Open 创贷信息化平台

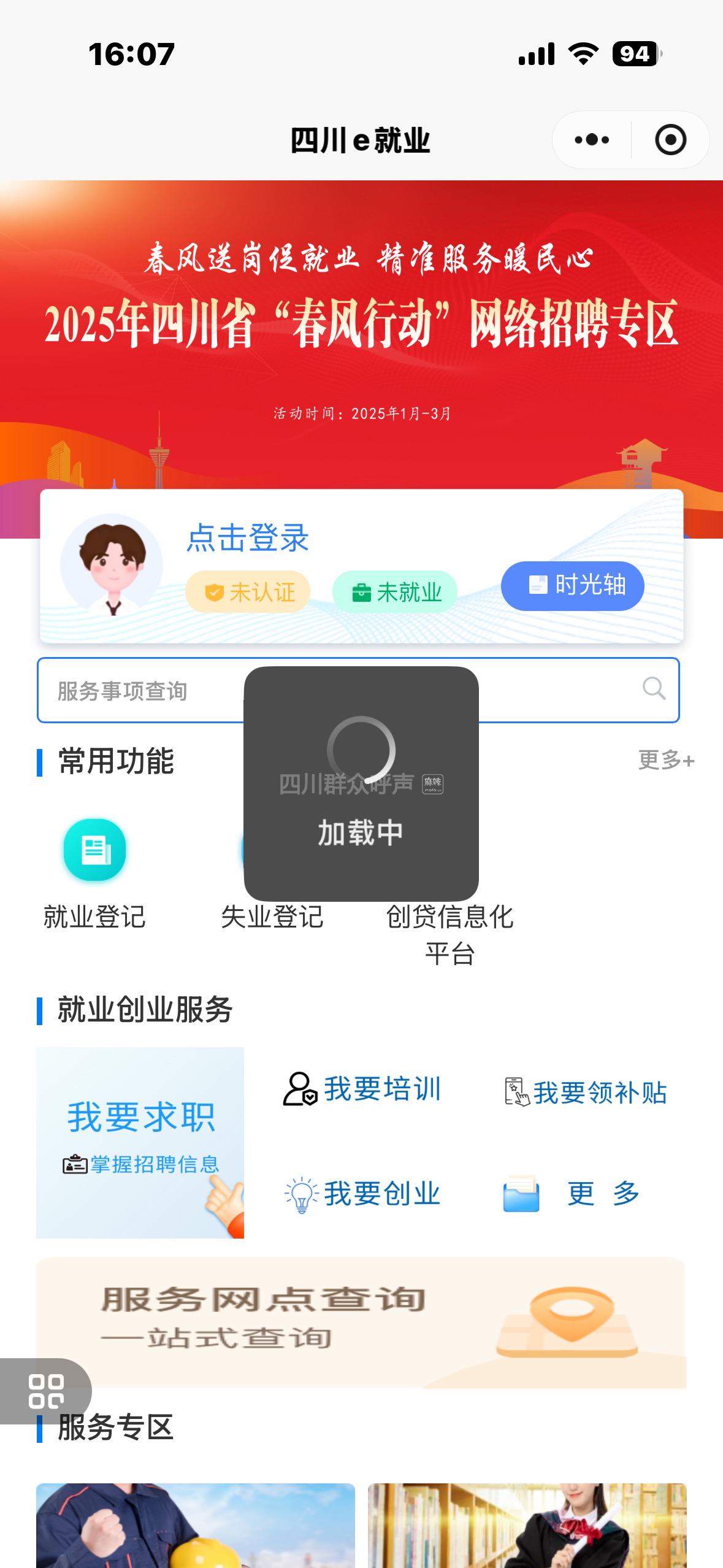(x=449, y=932)
